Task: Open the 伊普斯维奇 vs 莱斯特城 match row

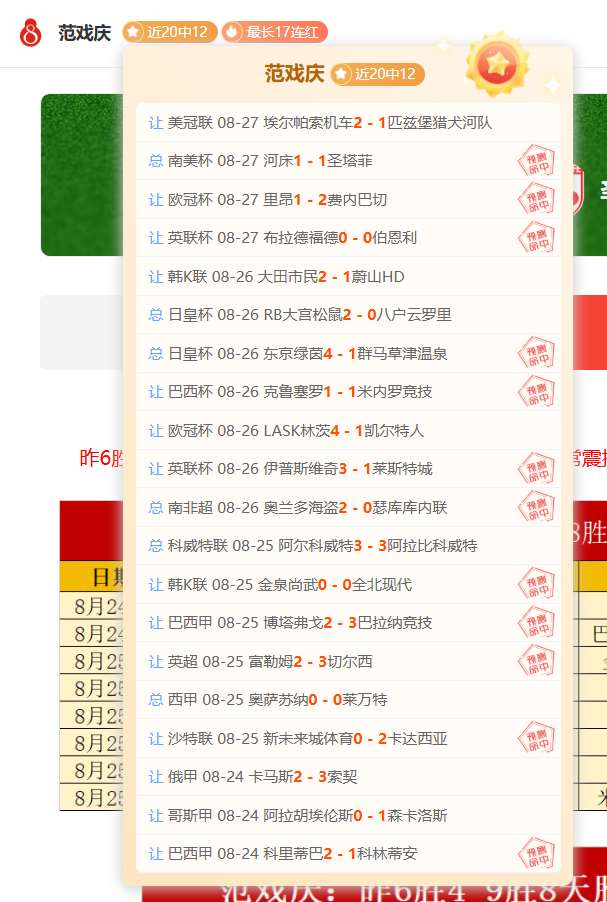Action: point(348,469)
